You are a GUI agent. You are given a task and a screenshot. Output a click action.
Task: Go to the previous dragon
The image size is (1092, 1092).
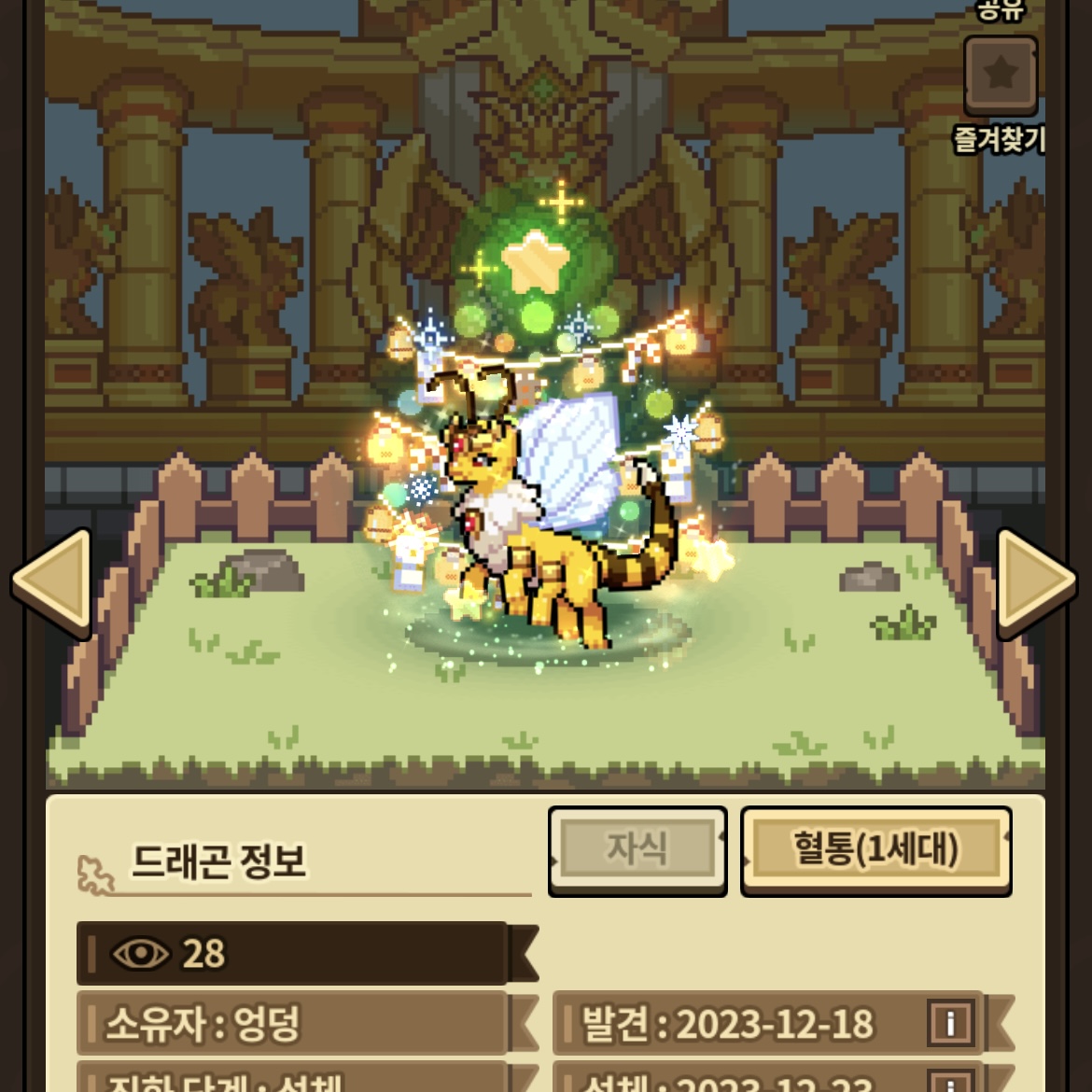(x=54, y=582)
